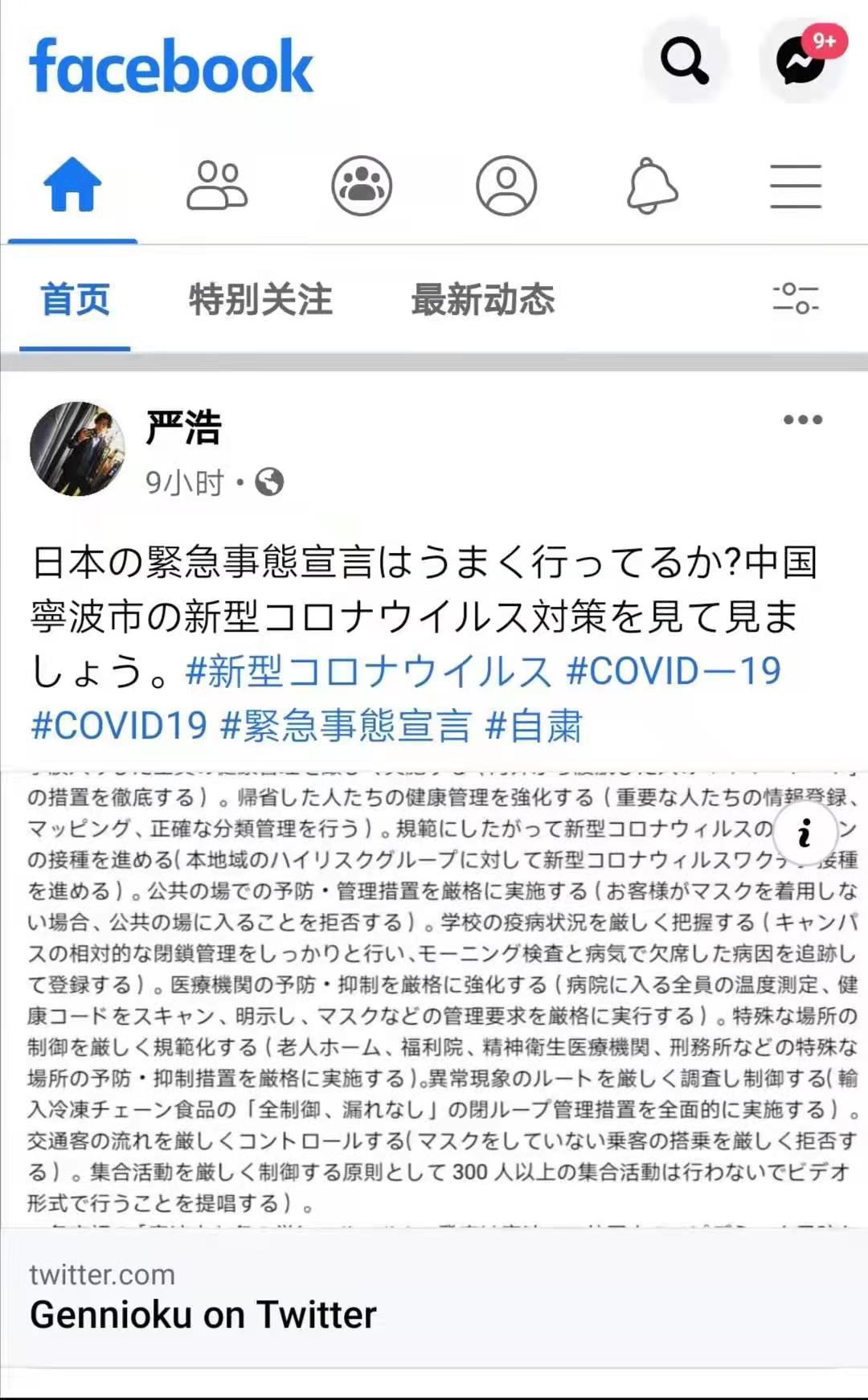This screenshot has height=1400, width=868.
Task: Select the 首页 feed tab
Action: click(76, 300)
